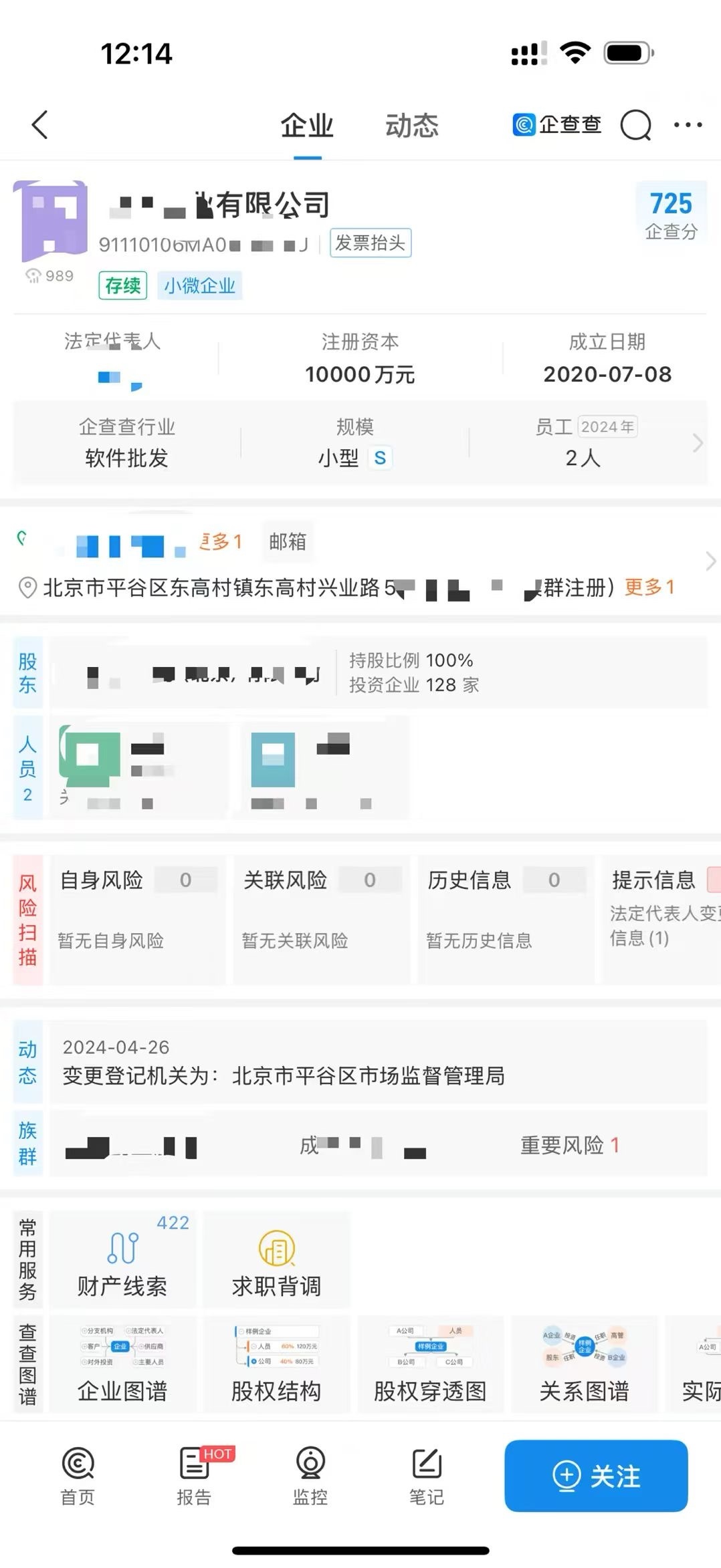Open 历史信息 risk card

(x=506, y=918)
